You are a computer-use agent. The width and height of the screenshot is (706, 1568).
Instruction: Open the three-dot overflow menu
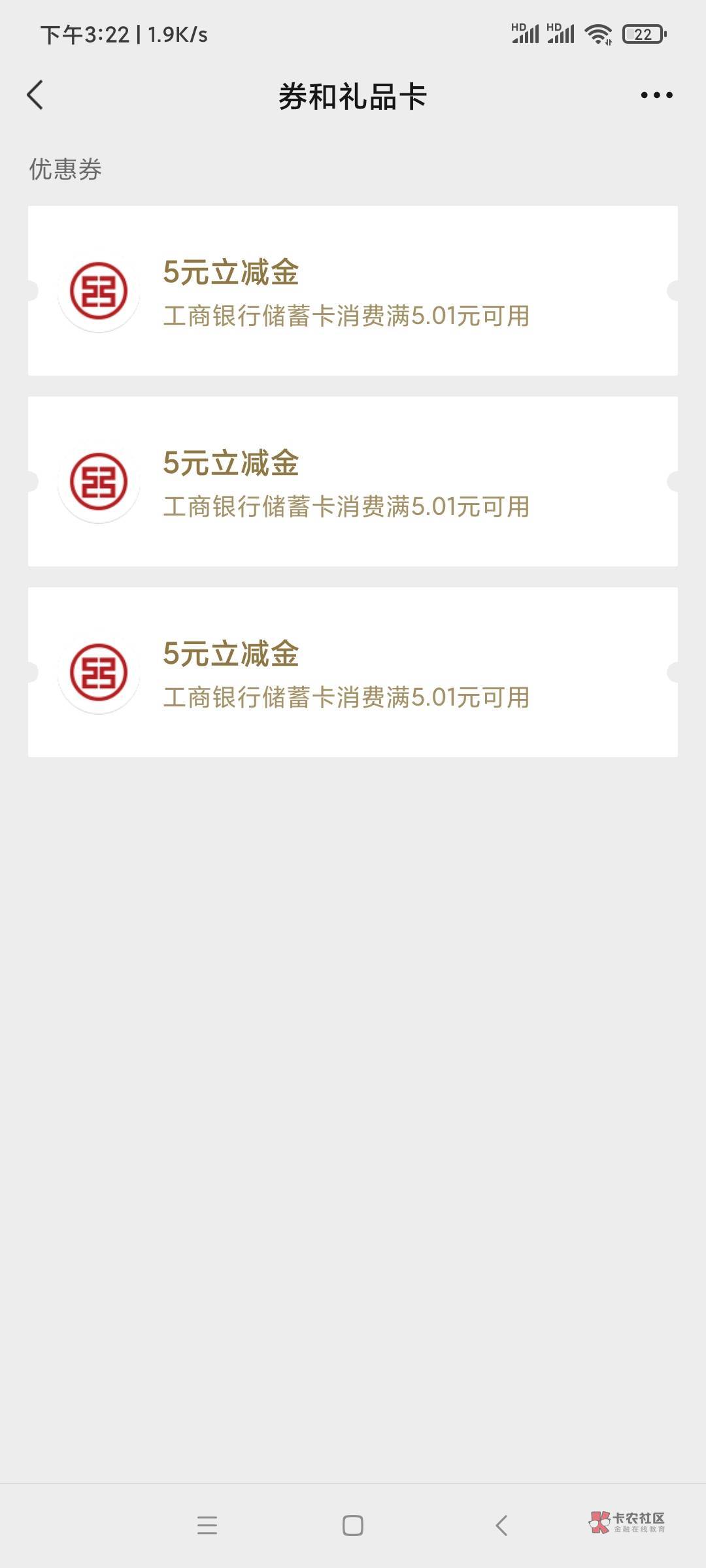tap(656, 95)
